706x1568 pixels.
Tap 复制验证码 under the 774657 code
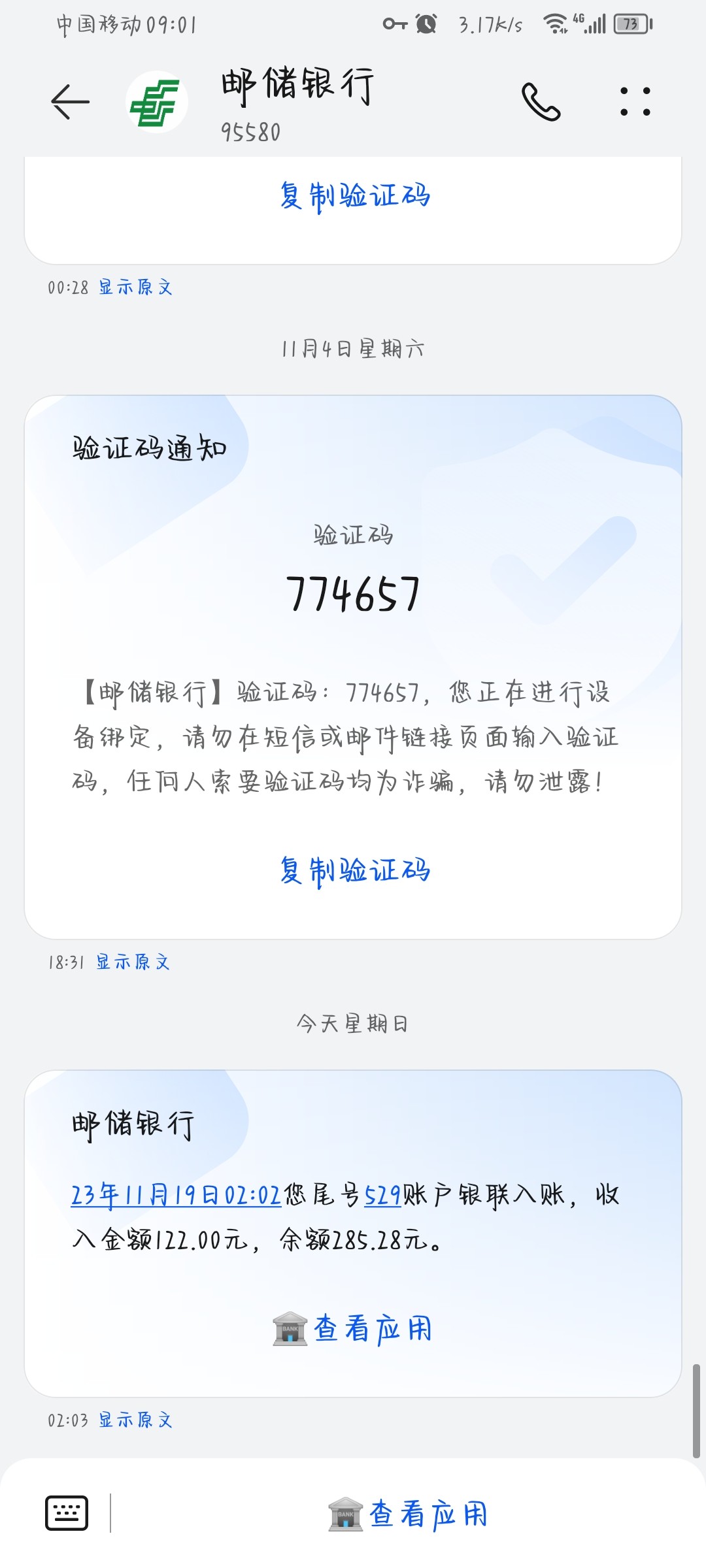(354, 871)
